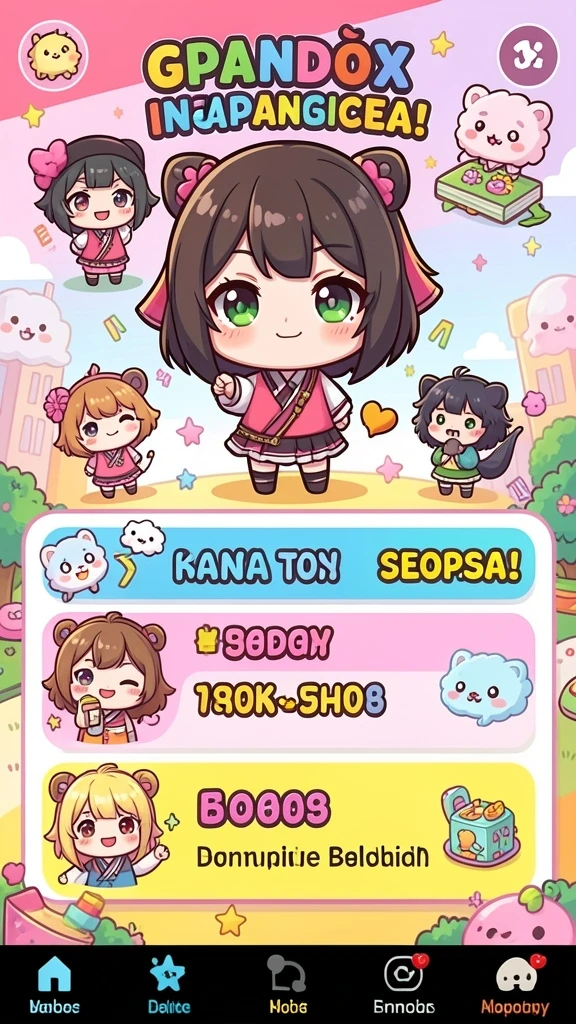Go to the home tab with house icon
Screen dimensions: 576x1024
click(x=55, y=985)
